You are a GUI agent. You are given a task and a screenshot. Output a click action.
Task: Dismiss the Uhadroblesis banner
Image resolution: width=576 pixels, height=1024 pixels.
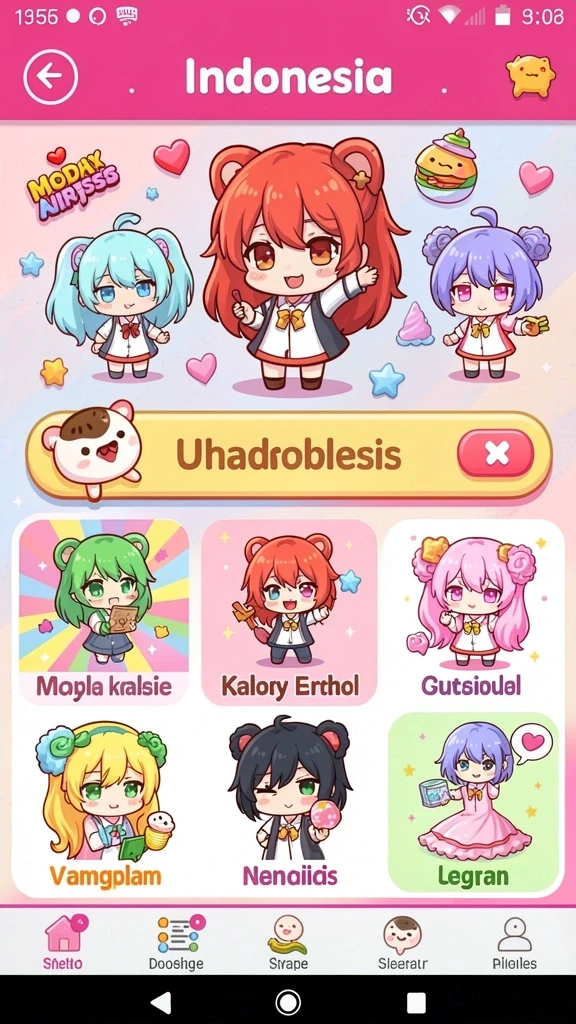(496, 454)
